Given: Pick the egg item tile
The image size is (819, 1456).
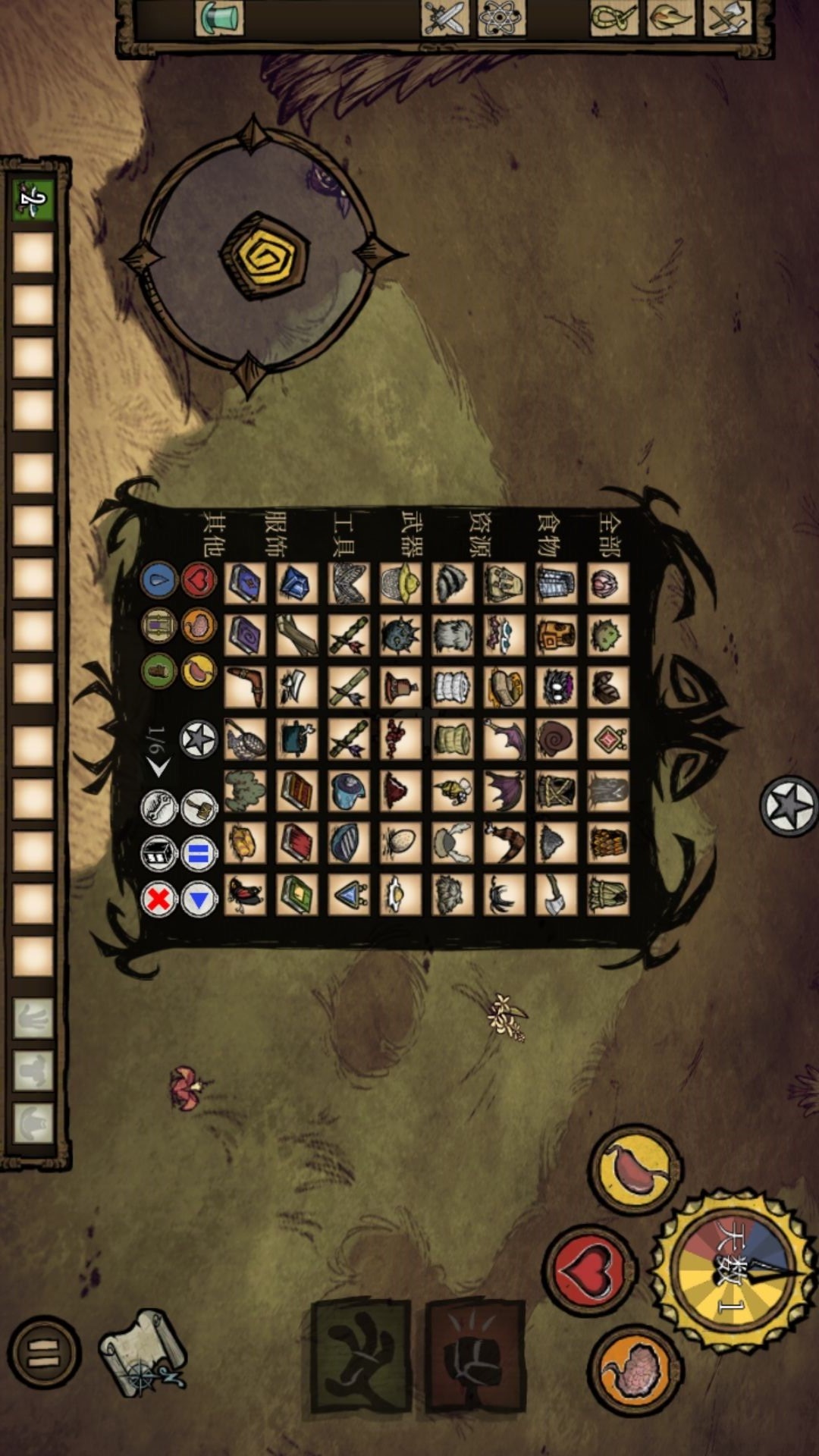Looking at the screenshot, I should tap(400, 843).
